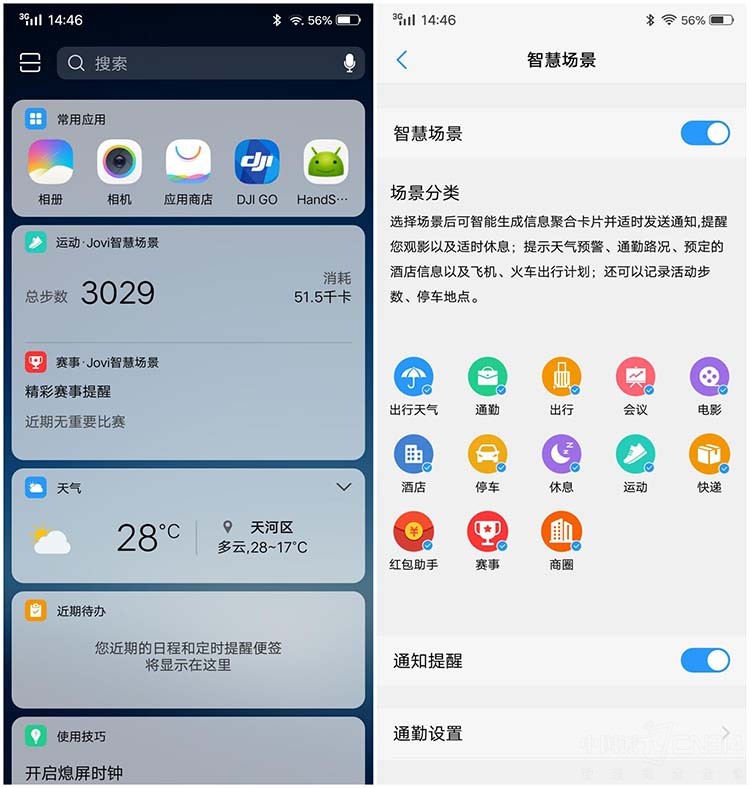The image size is (750, 788).
Task: Select the 出行天气 scene
Action: 413,378
